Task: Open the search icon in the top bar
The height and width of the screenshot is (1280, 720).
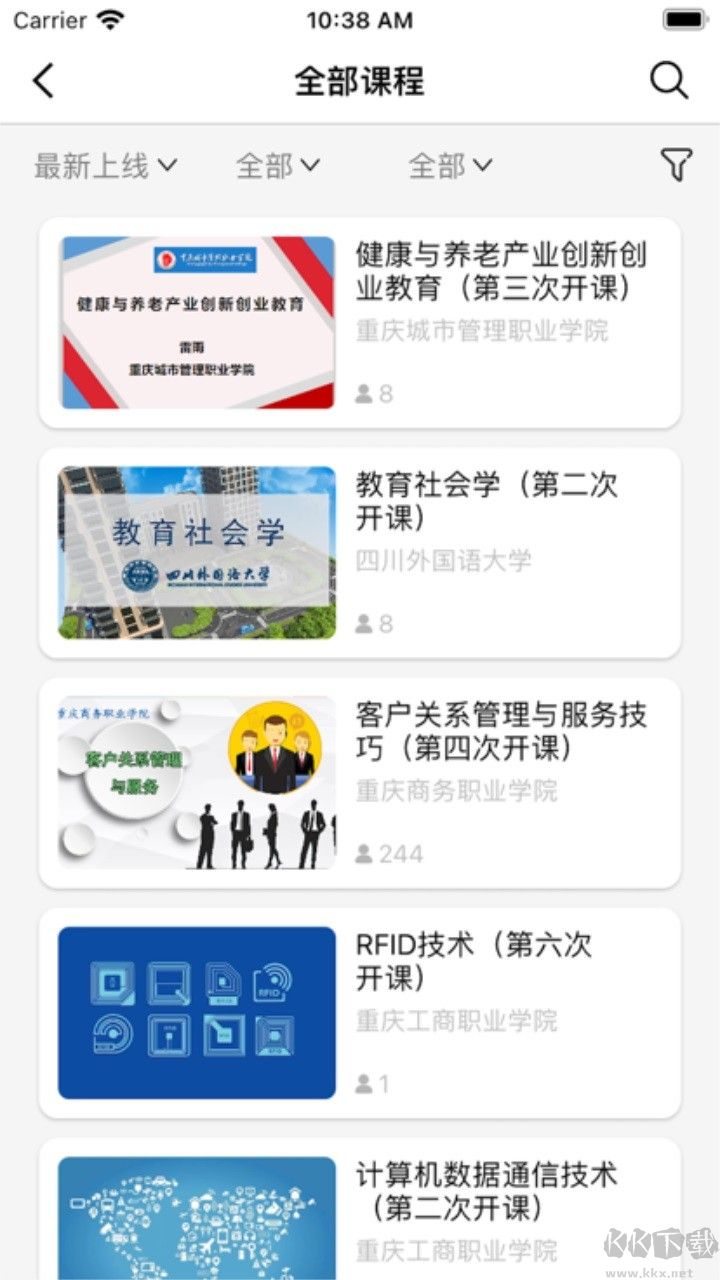Action: tap(667, 80)
